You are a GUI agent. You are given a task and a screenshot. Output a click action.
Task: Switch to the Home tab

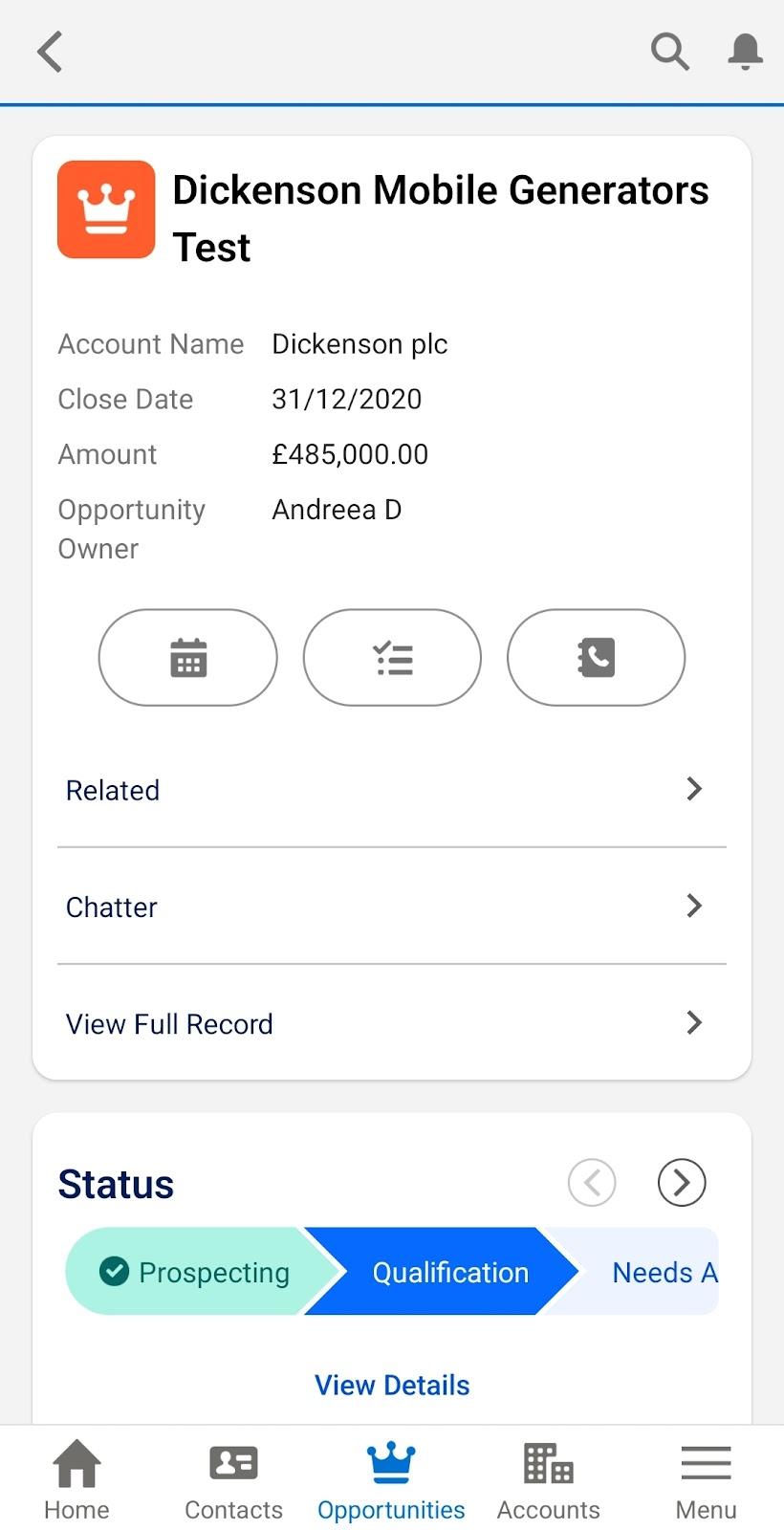pos(76,1480)
